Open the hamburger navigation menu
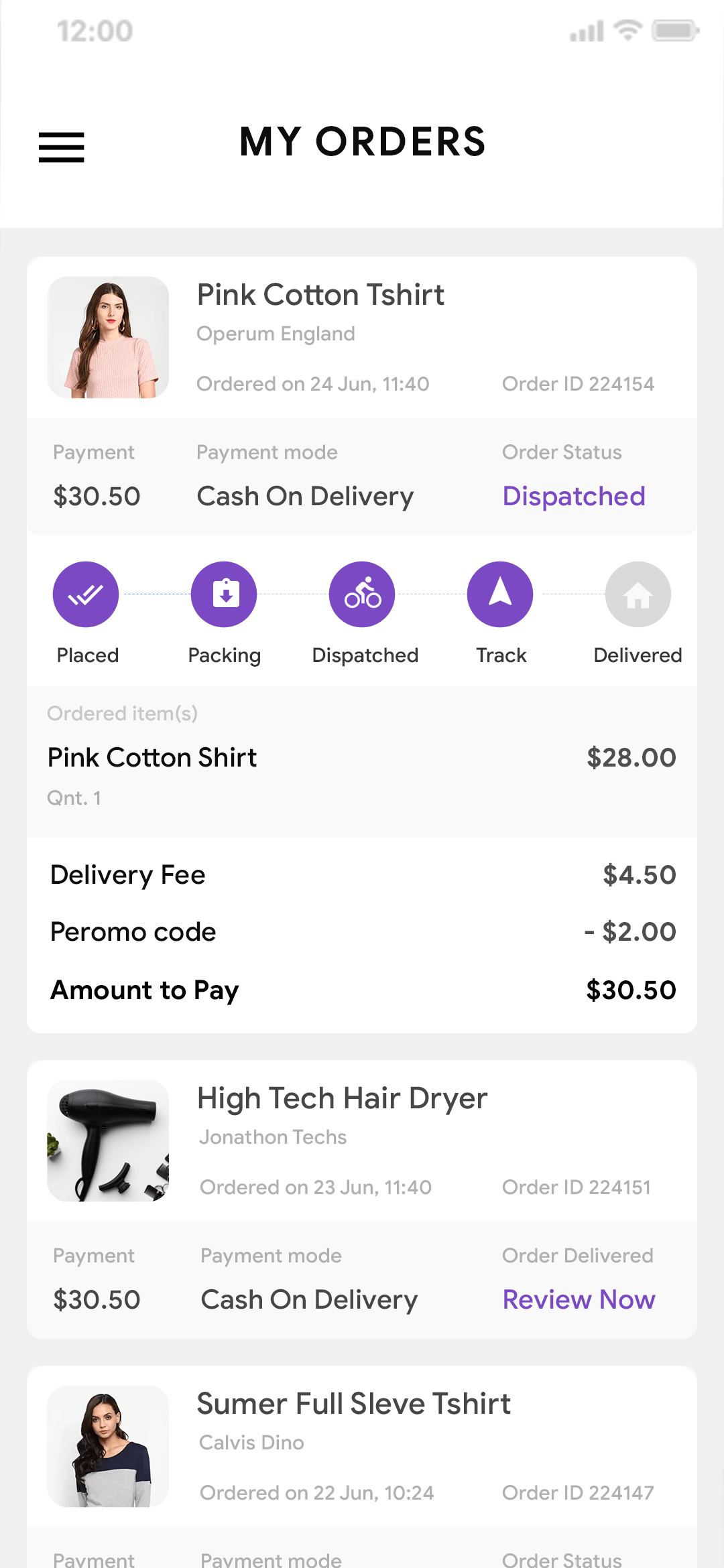This screenshot has height=1568, width=724. coord(61,147)
